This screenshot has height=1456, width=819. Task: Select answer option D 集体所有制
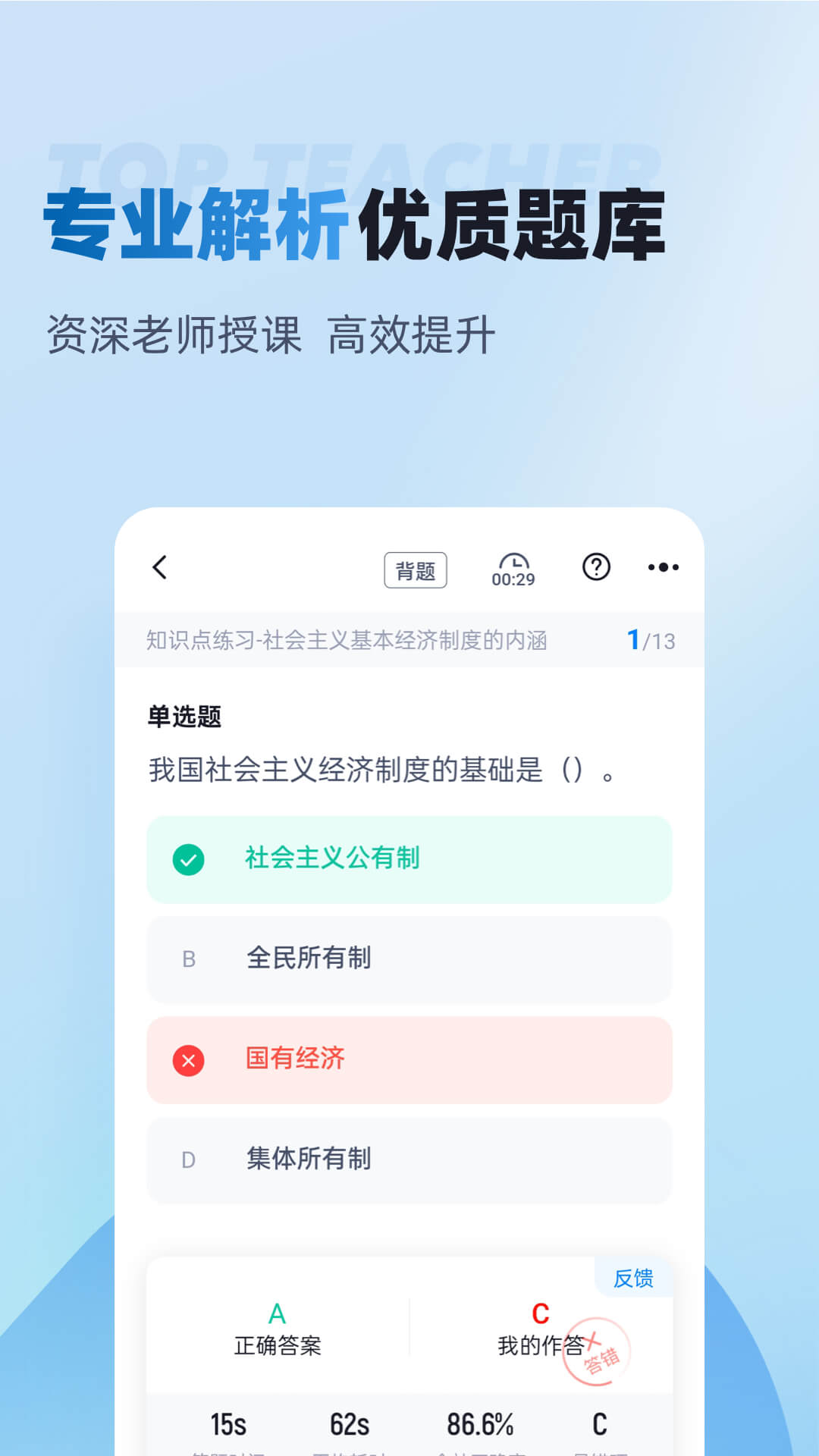point(409,1160)
